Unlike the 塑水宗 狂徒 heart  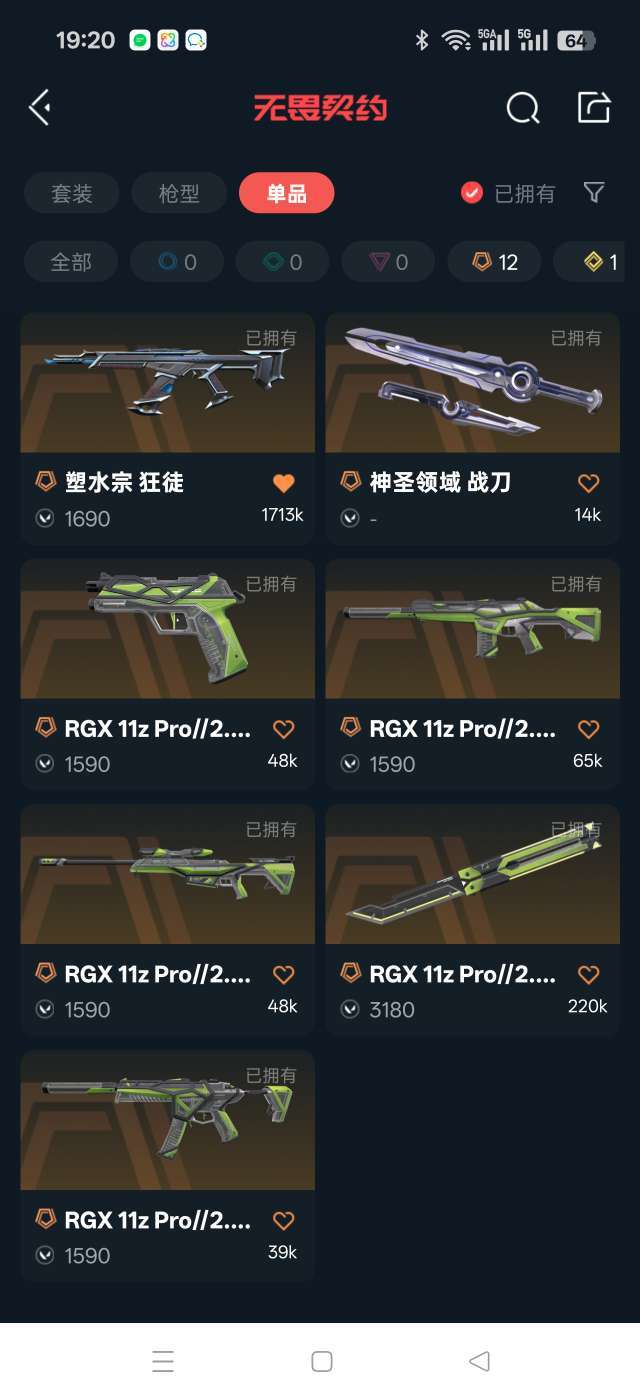pos(284,484)
